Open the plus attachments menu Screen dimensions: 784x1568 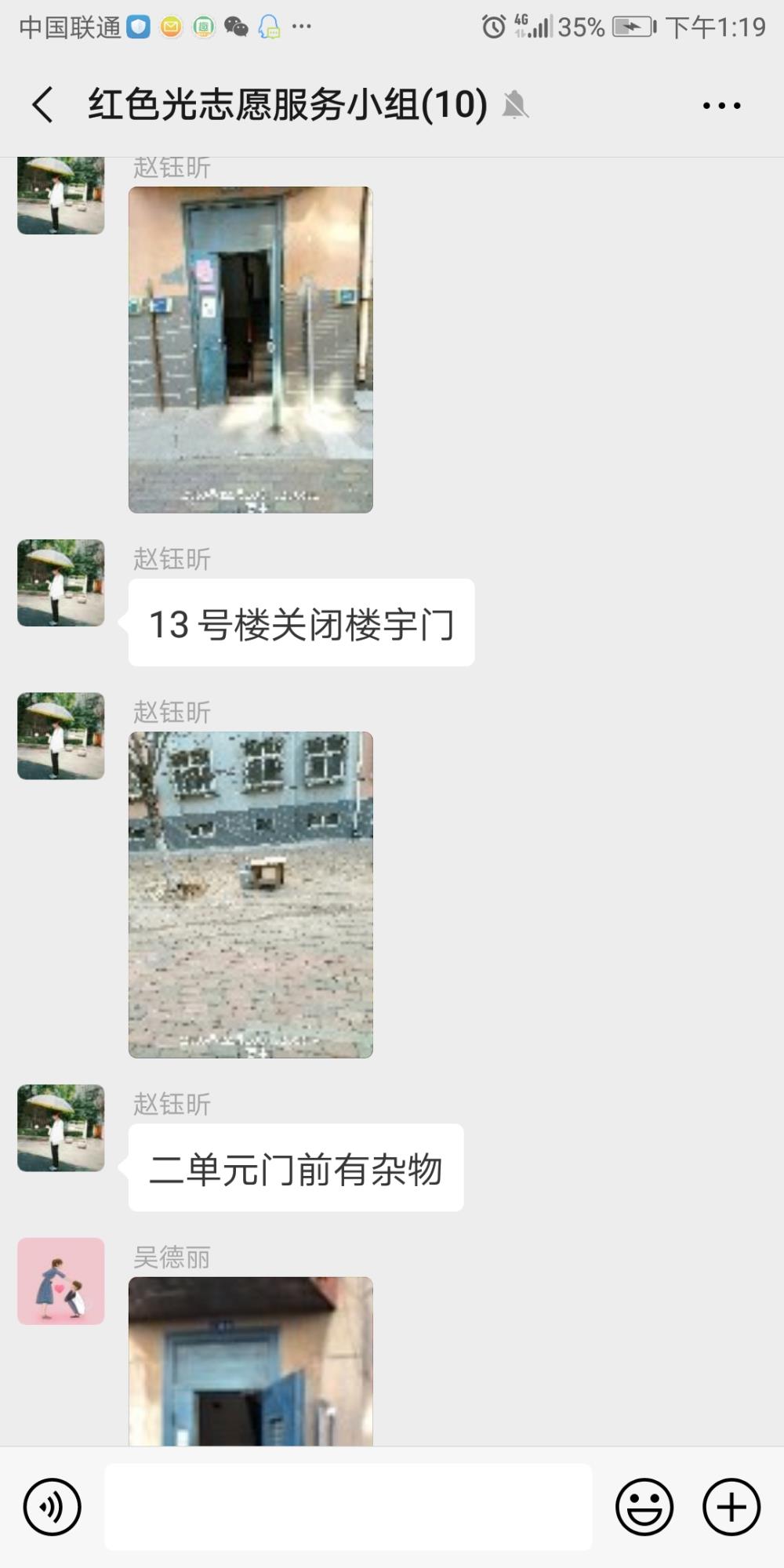[x=731, y=1507]
